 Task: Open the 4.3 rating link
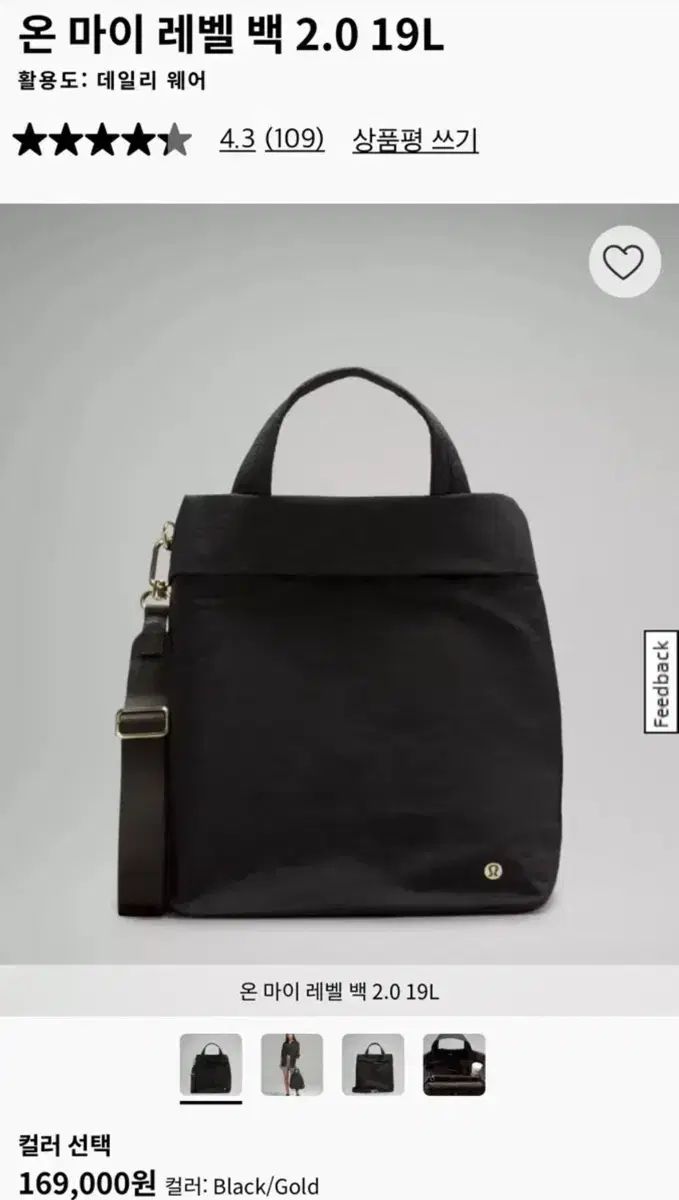(237, 140)
